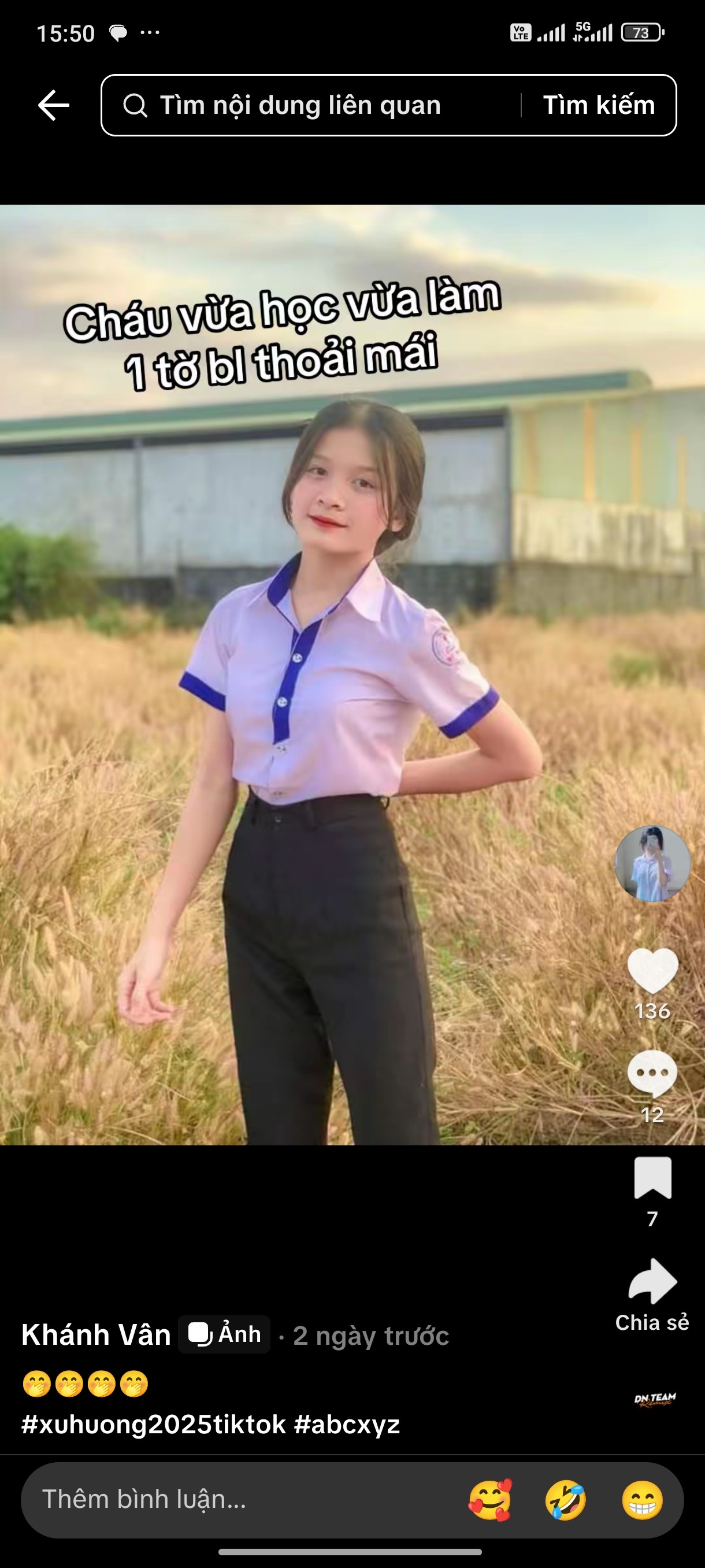This screenshot has height=1568, width=705.
Task: Tap the Tìm kiếm button
Action: 599,105
